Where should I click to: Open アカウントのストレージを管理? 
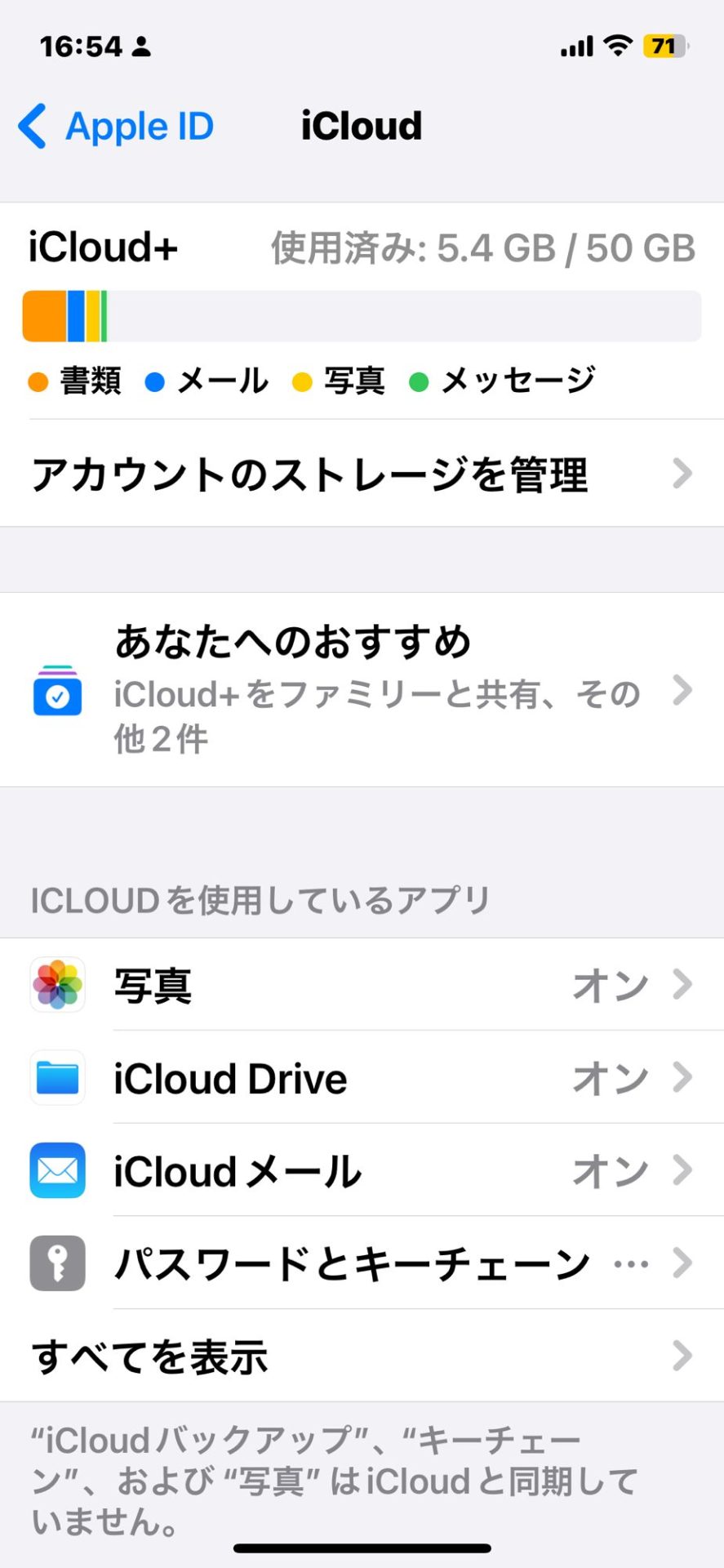click(x=362, y=474)
